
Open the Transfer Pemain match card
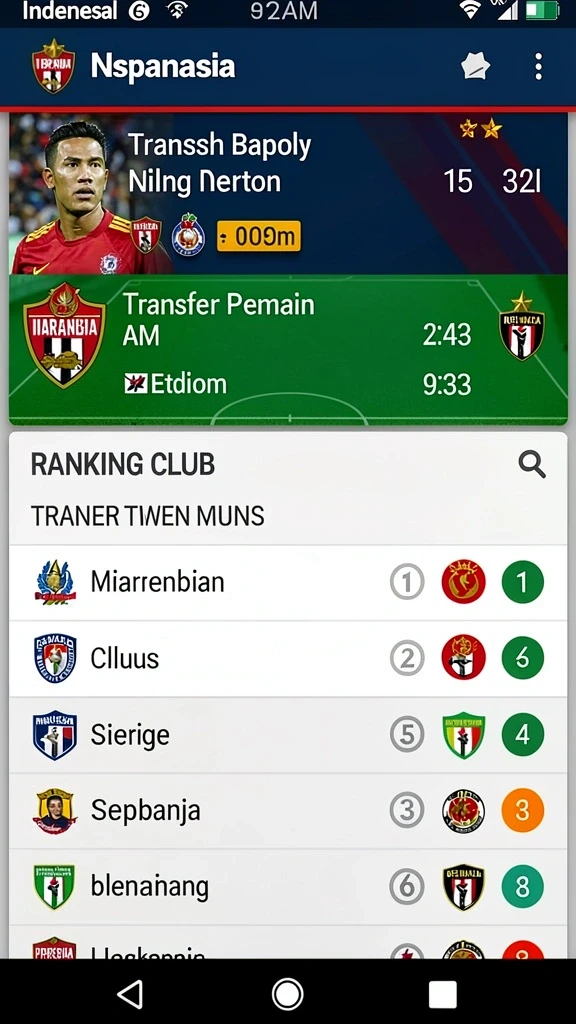click(288, 349)
